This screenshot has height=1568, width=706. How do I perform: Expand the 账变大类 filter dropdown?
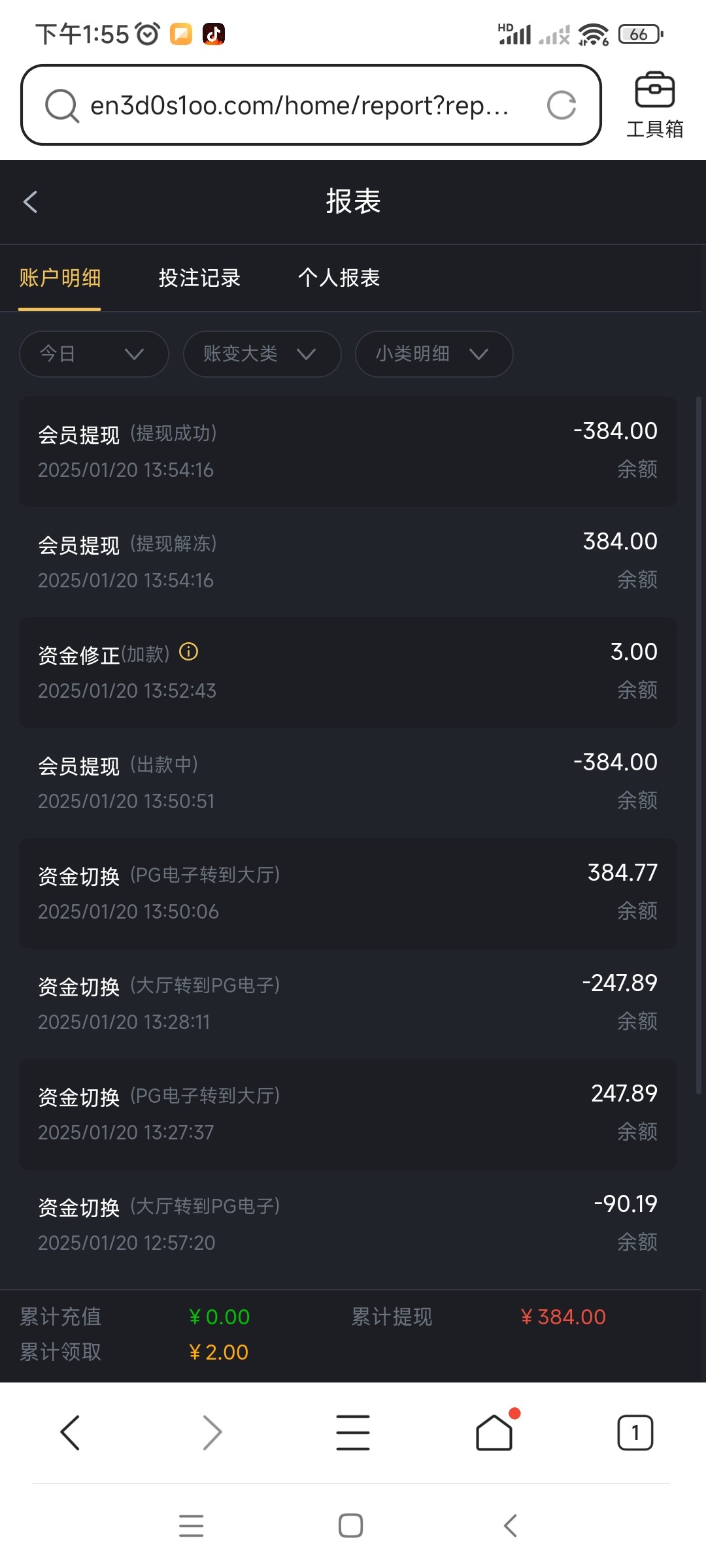[x=262, y=354]
